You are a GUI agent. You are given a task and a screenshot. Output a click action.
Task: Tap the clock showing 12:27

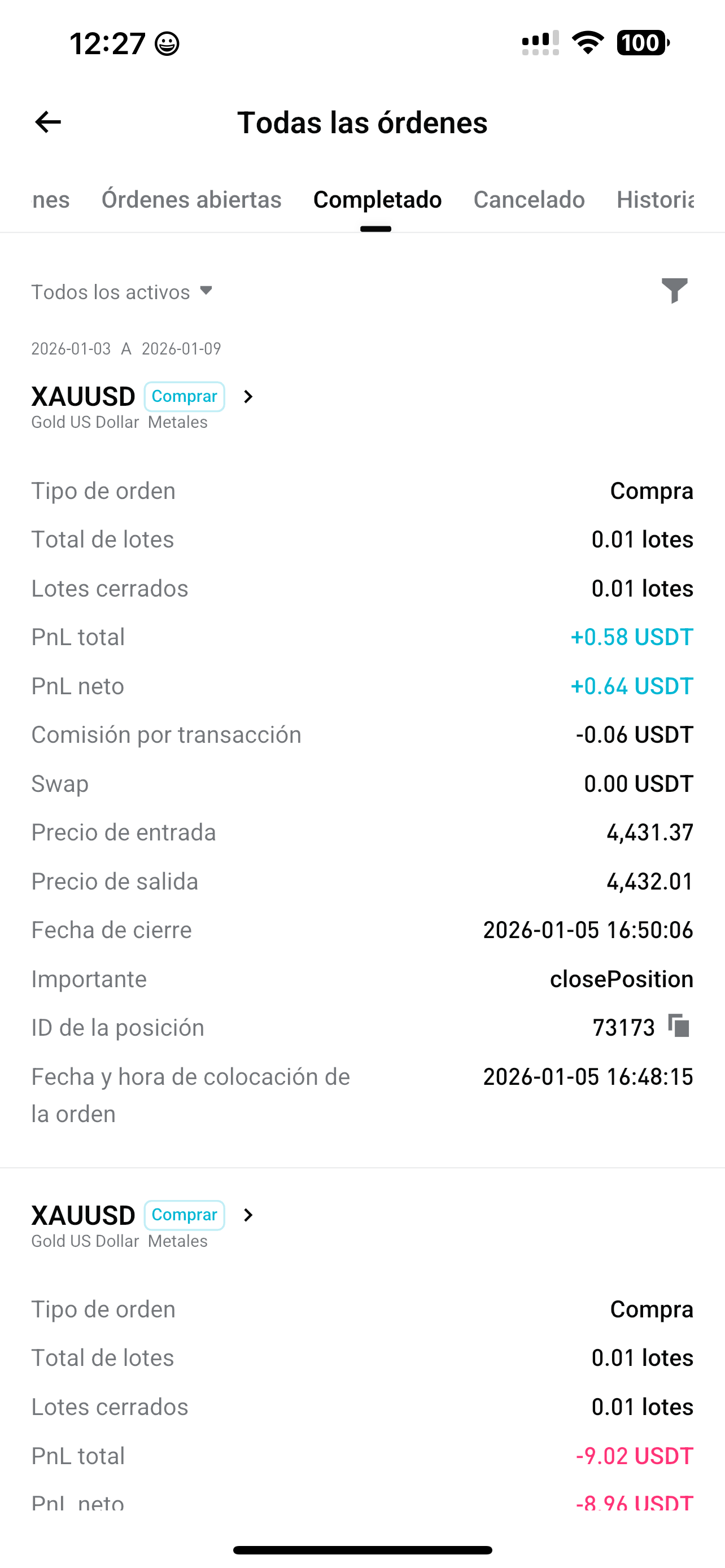pos(107,42)
